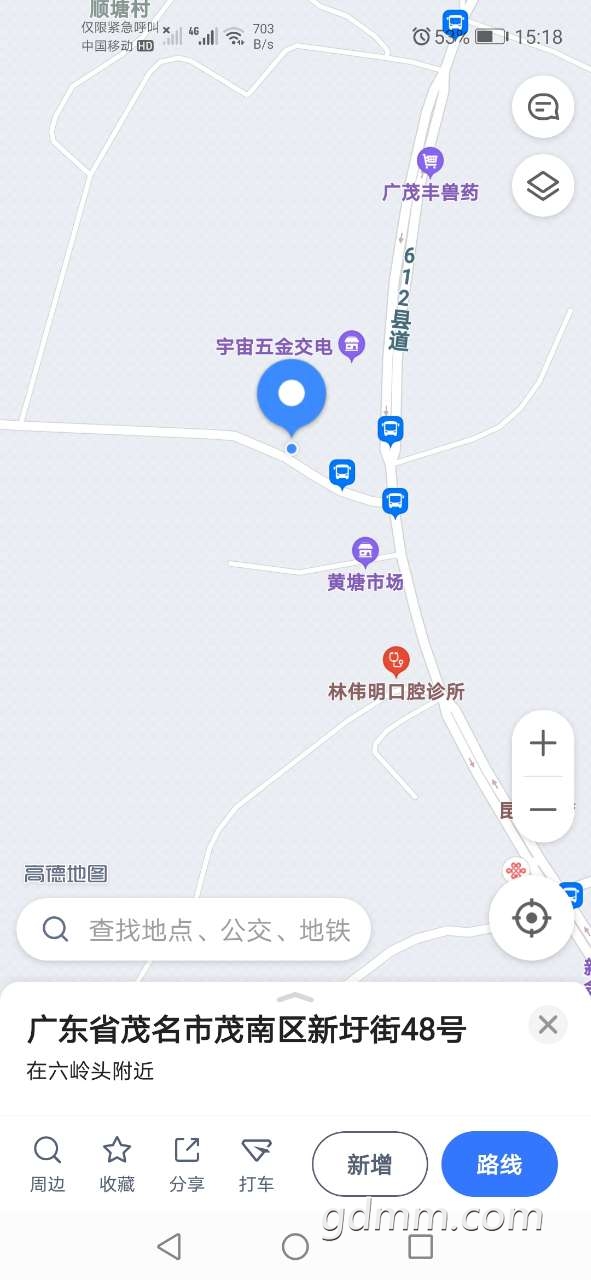Close the address detail panel

pos(547,1024)
